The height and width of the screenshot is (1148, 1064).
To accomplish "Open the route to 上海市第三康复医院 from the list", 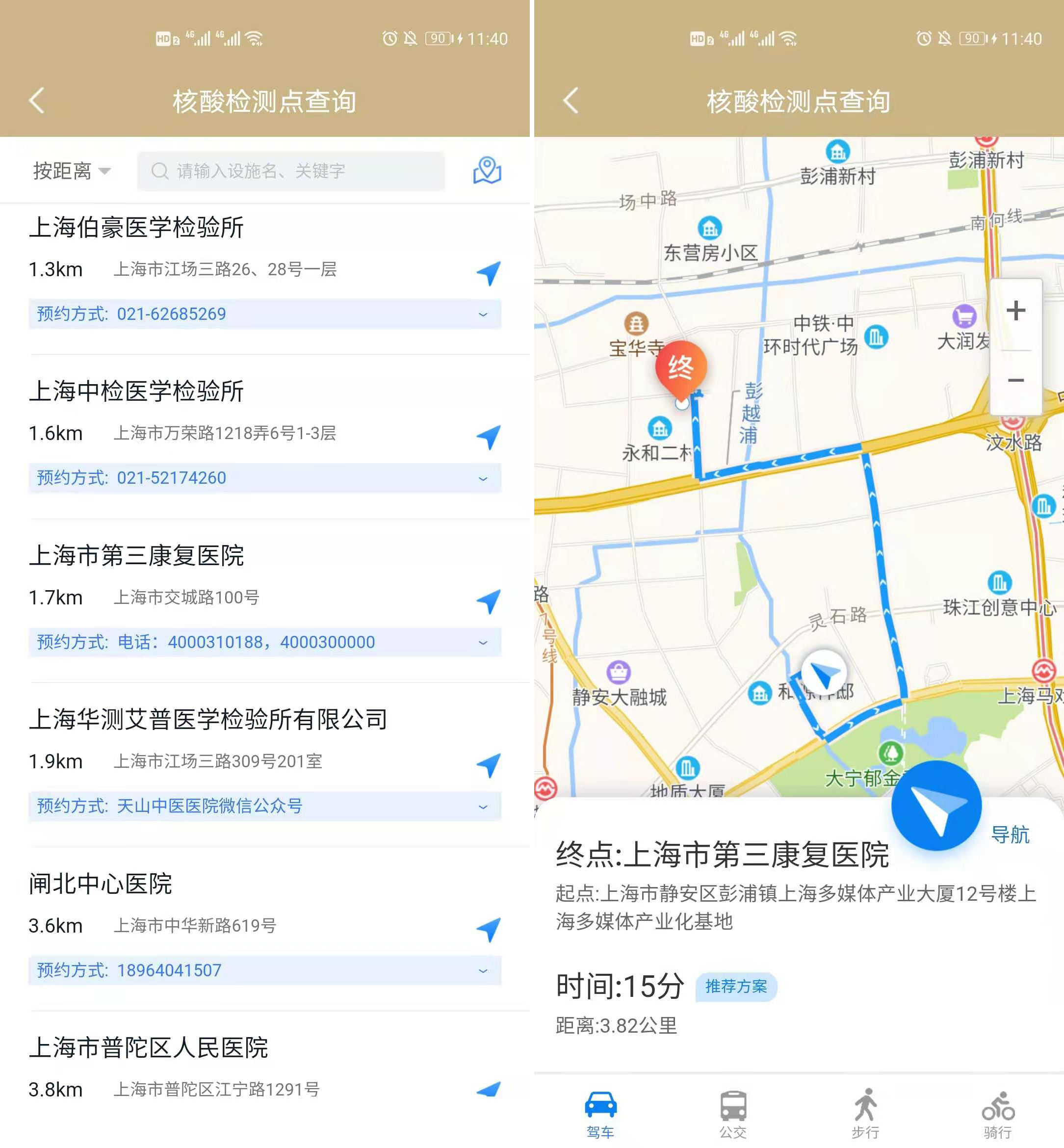I will [x=488, y=601].
